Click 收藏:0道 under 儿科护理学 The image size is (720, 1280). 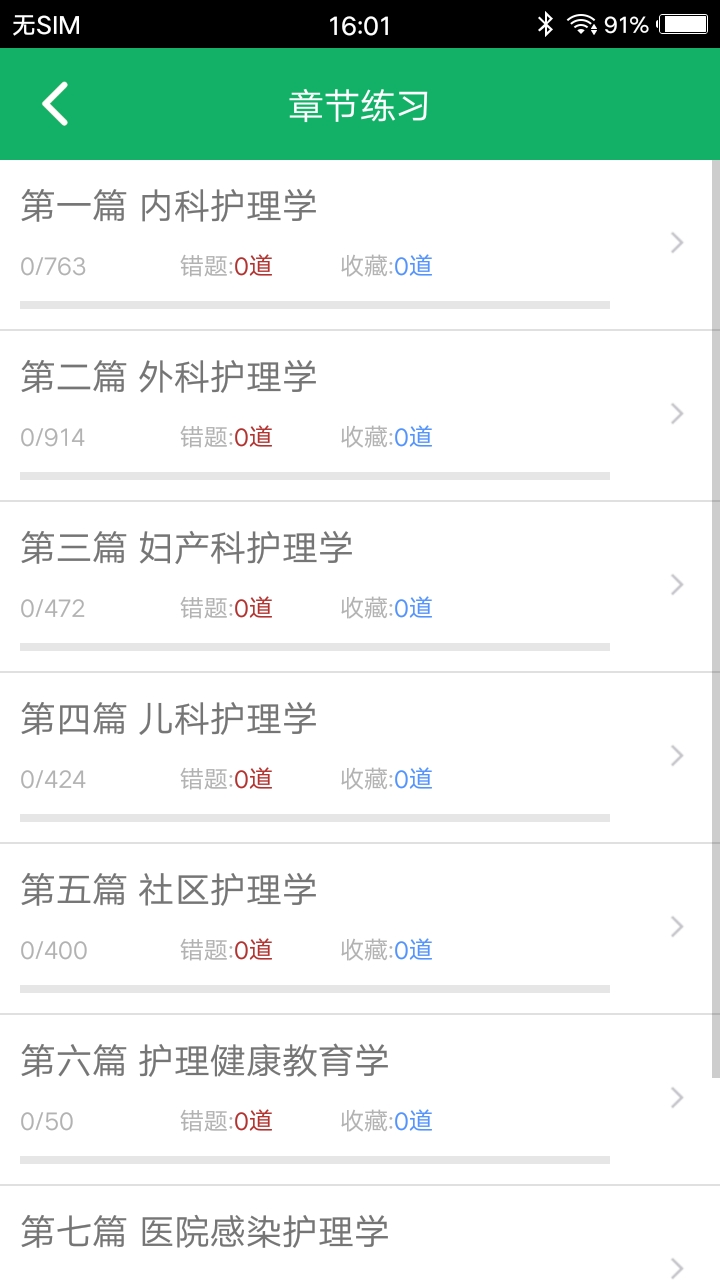(387, 779)
